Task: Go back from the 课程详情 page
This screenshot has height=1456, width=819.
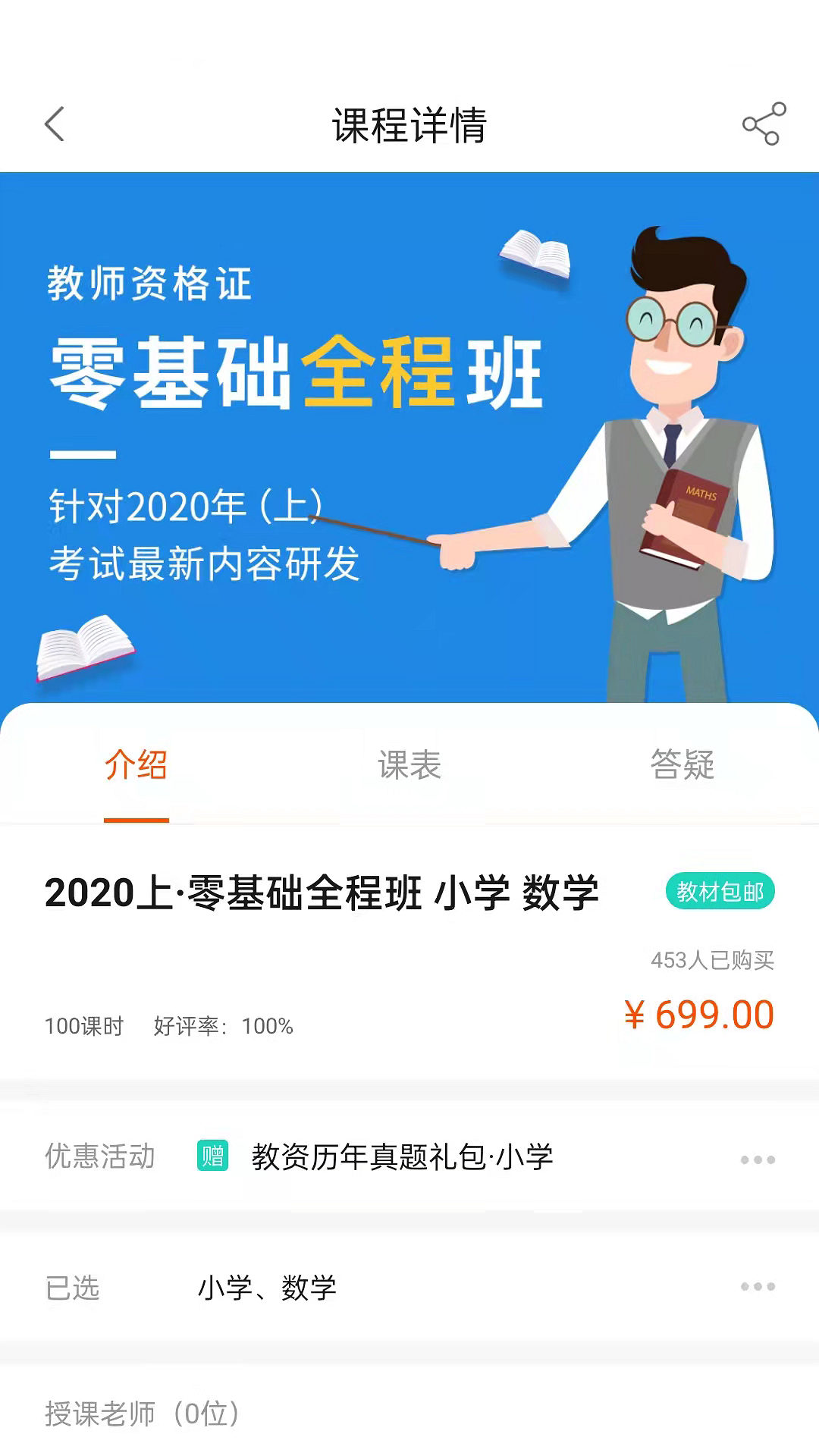Action: click(55, 124)
